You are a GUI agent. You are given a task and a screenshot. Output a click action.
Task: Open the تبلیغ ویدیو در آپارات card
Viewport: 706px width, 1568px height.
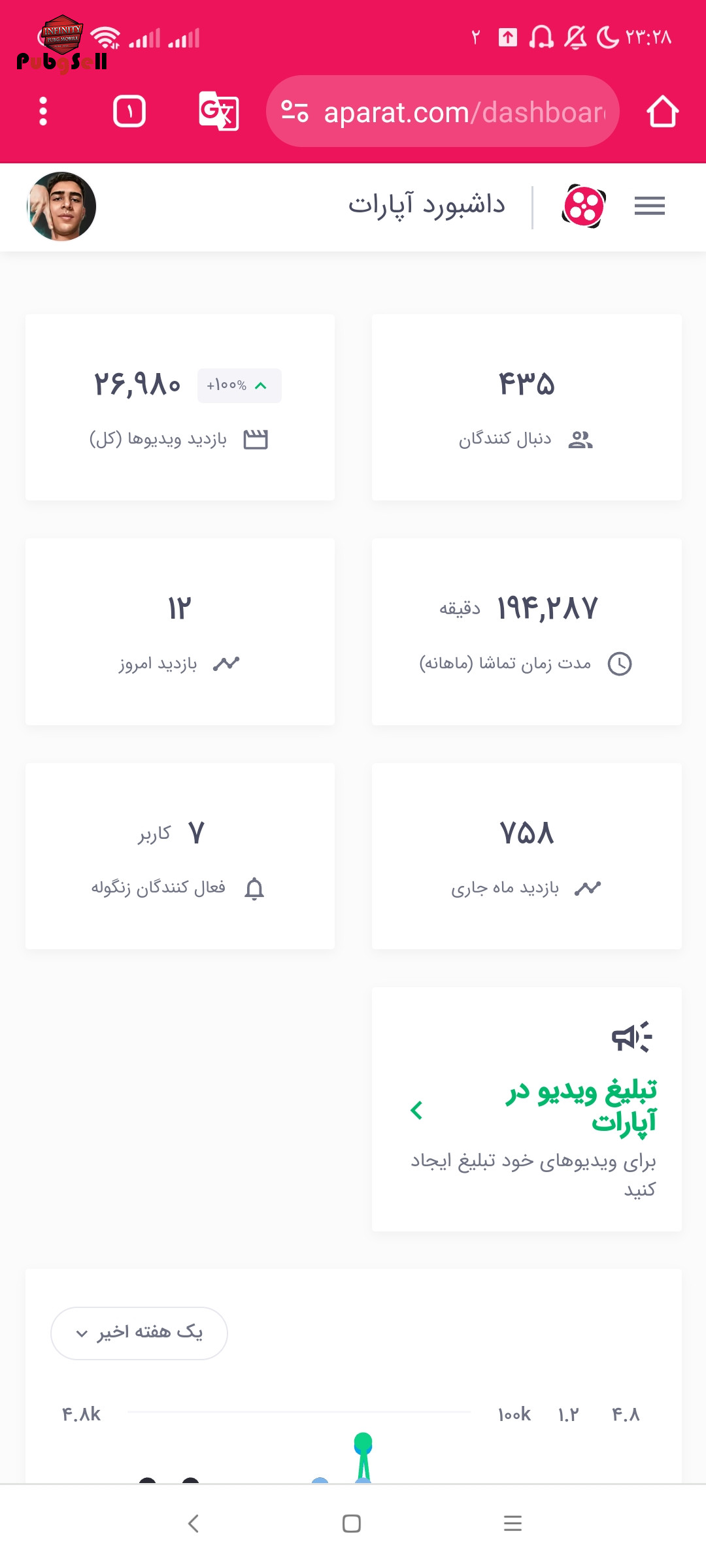(x=527, y=1109)
